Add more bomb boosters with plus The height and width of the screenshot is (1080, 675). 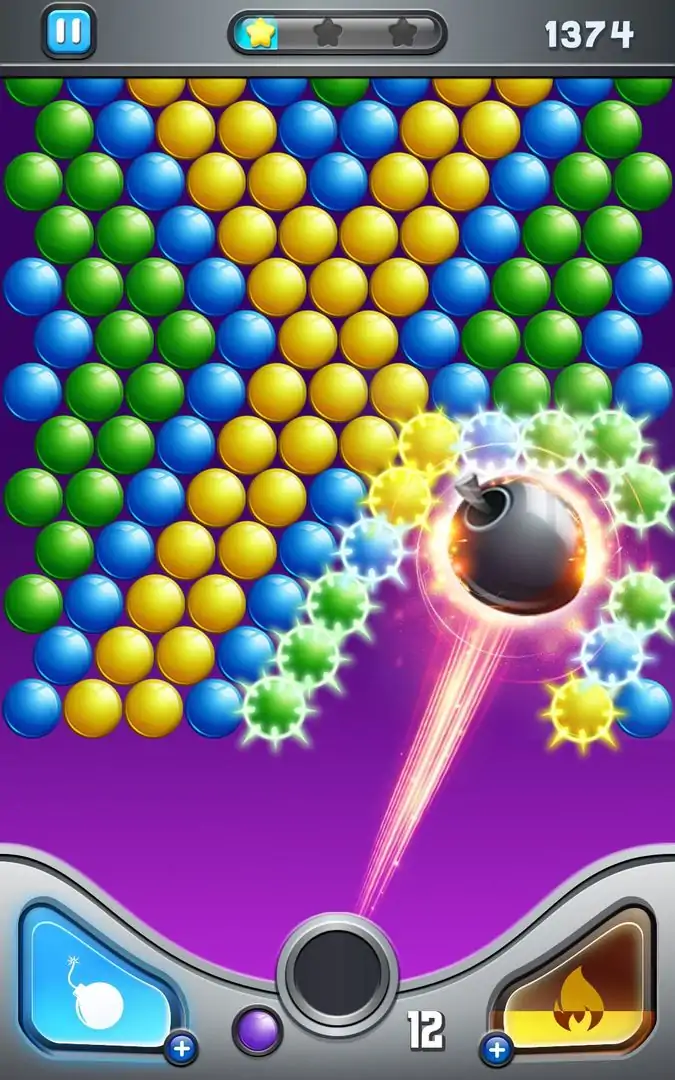click(181, 1048)
